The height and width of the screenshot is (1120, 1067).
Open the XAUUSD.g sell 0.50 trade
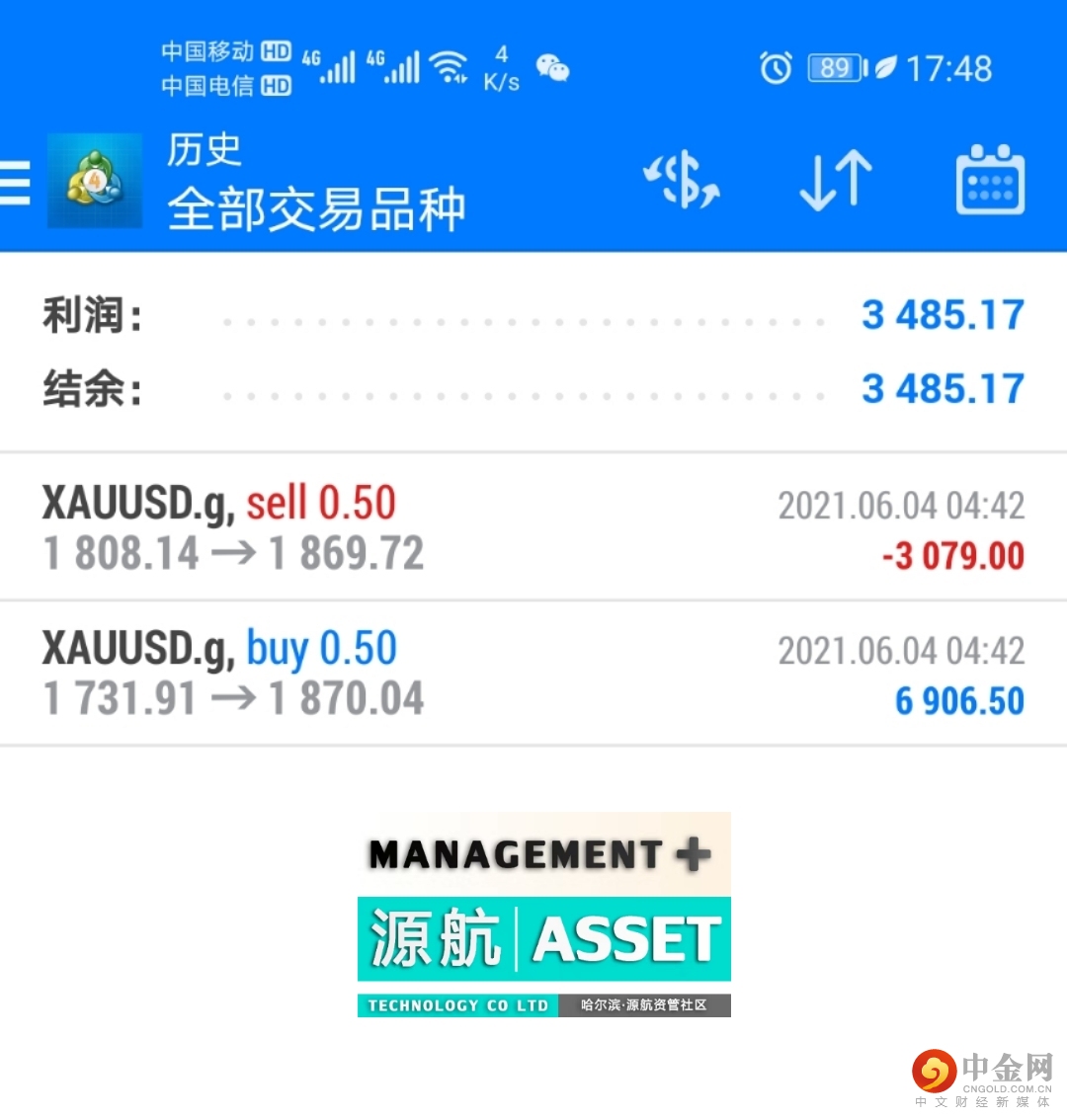point(533,528)
